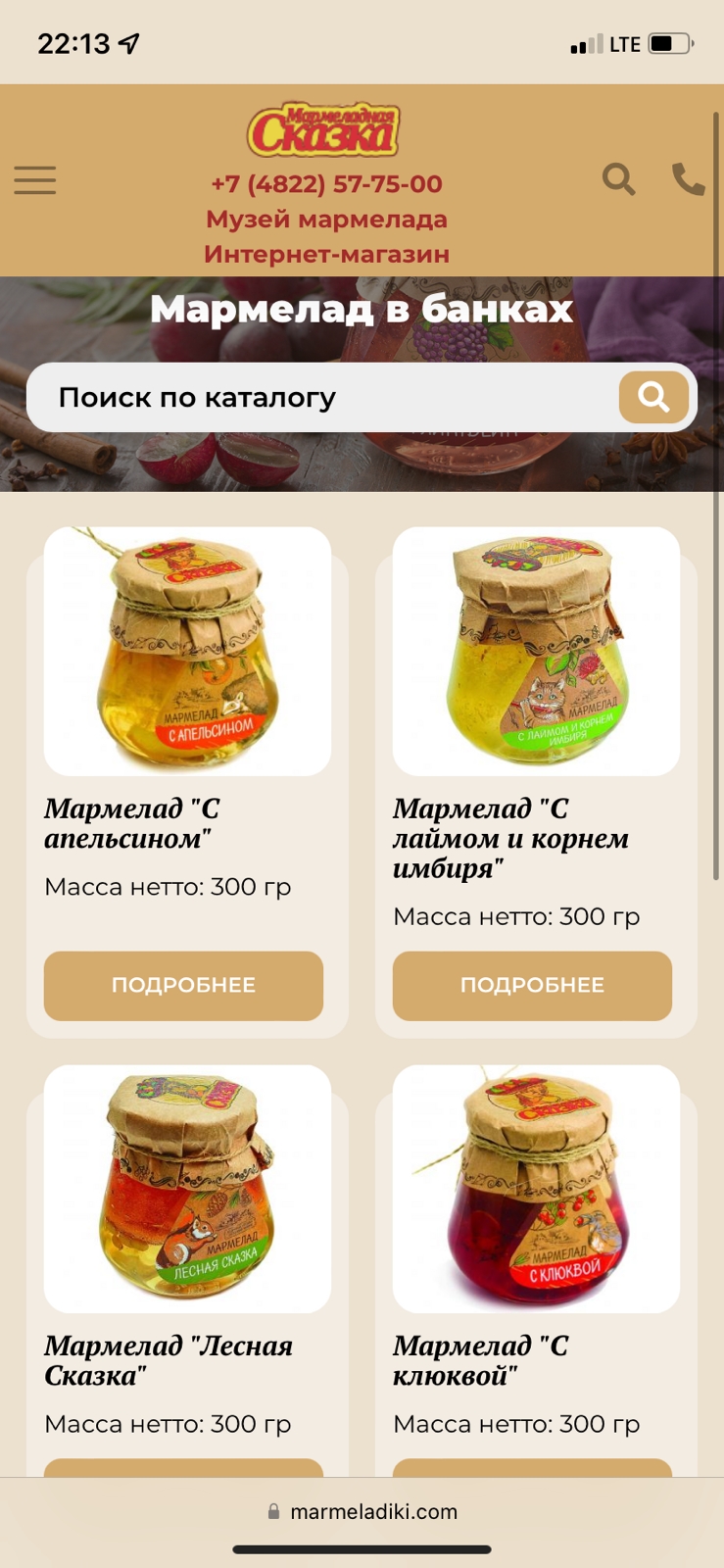Open the hamburger menu

click(x=35, y=180)
